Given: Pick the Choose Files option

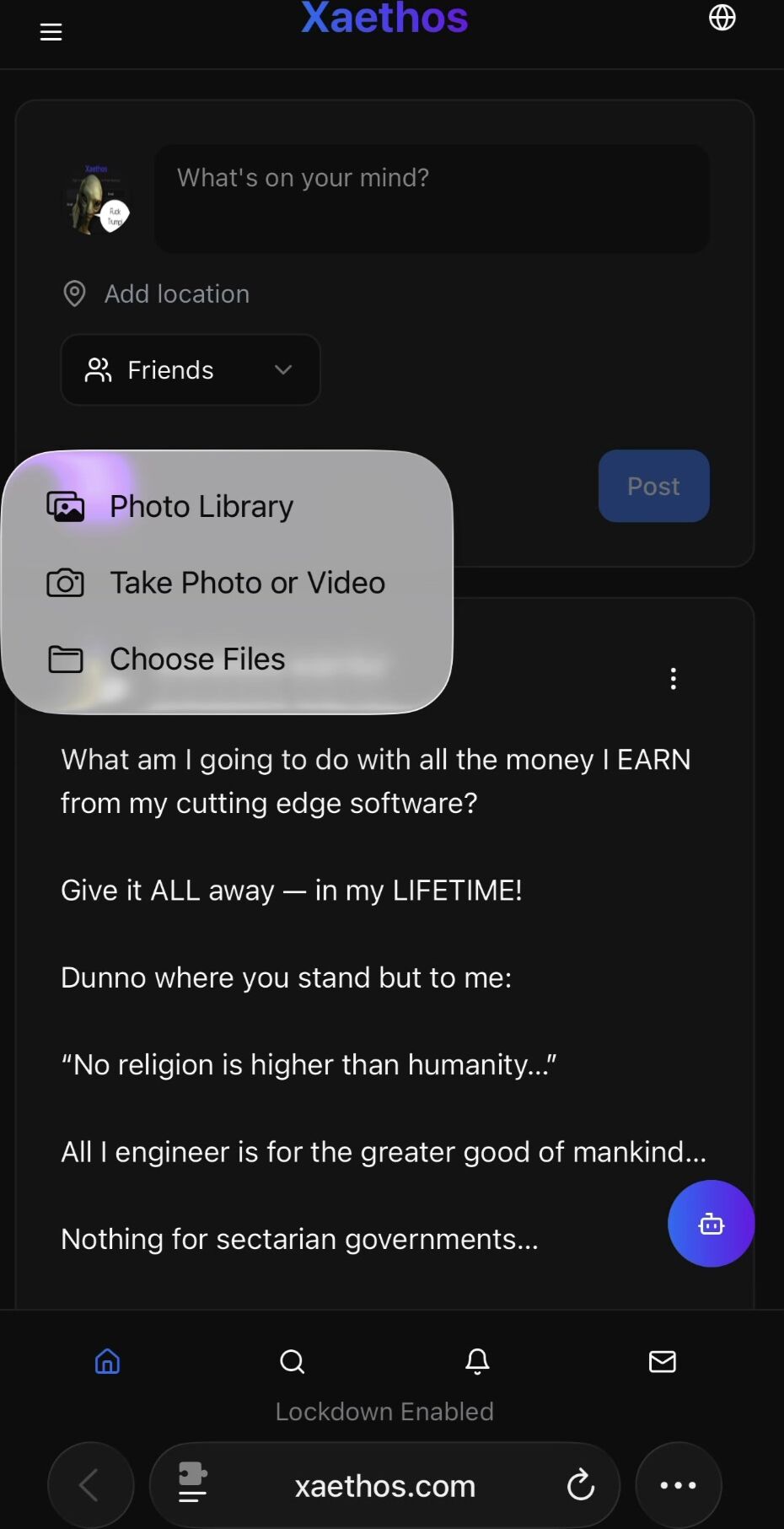Looking at the screenshot, I should (197, 659).
